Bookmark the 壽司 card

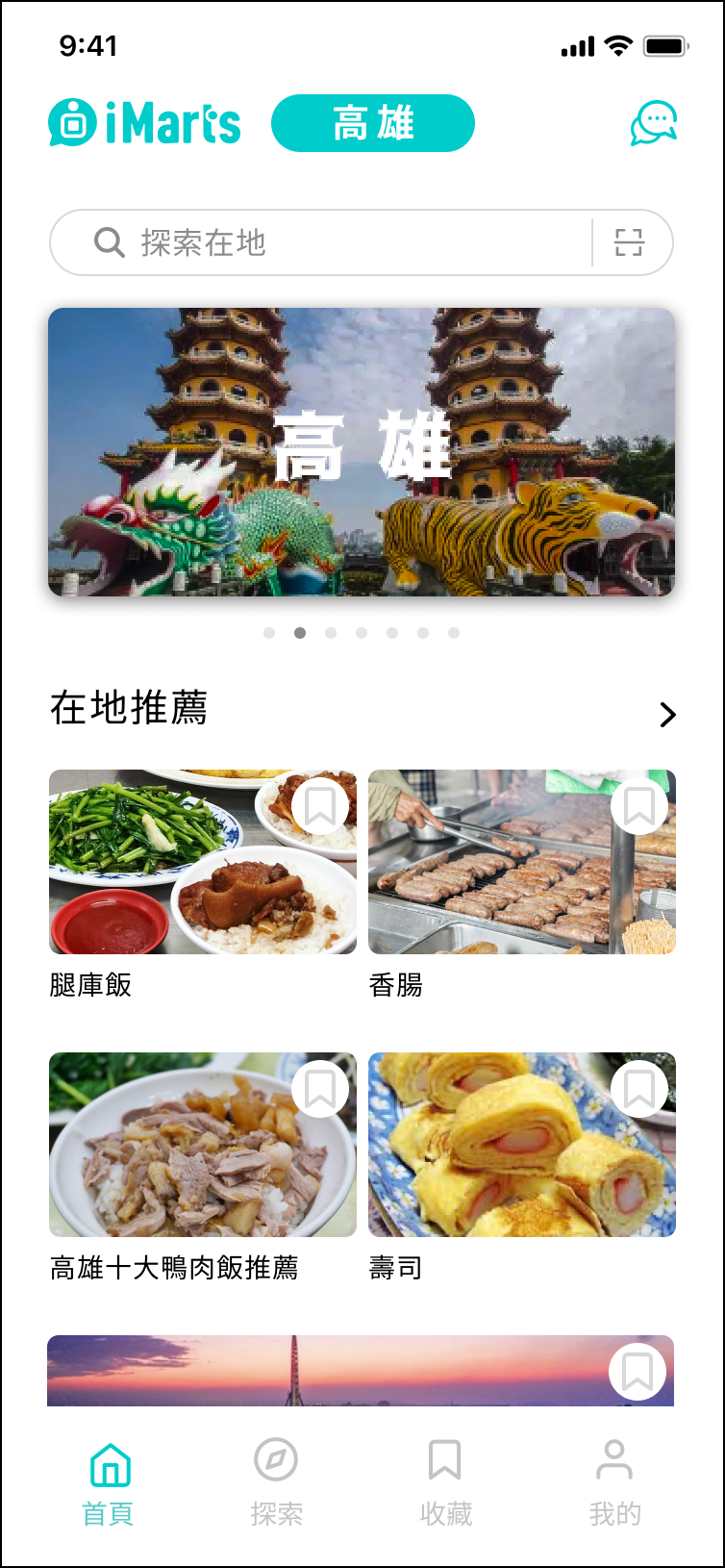click(639, 1089)
